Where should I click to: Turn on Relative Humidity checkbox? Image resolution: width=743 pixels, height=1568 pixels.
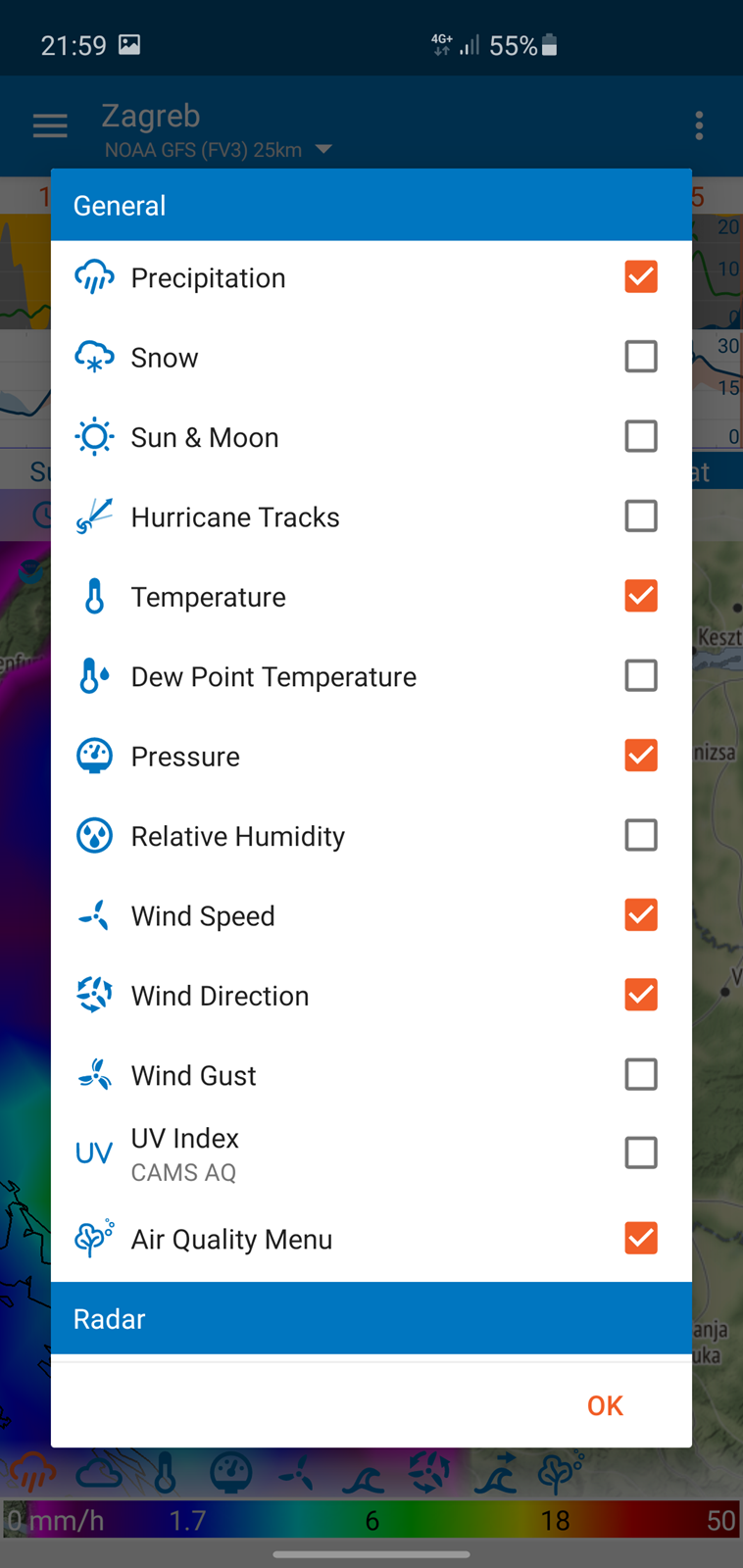(x=641, y=835)
